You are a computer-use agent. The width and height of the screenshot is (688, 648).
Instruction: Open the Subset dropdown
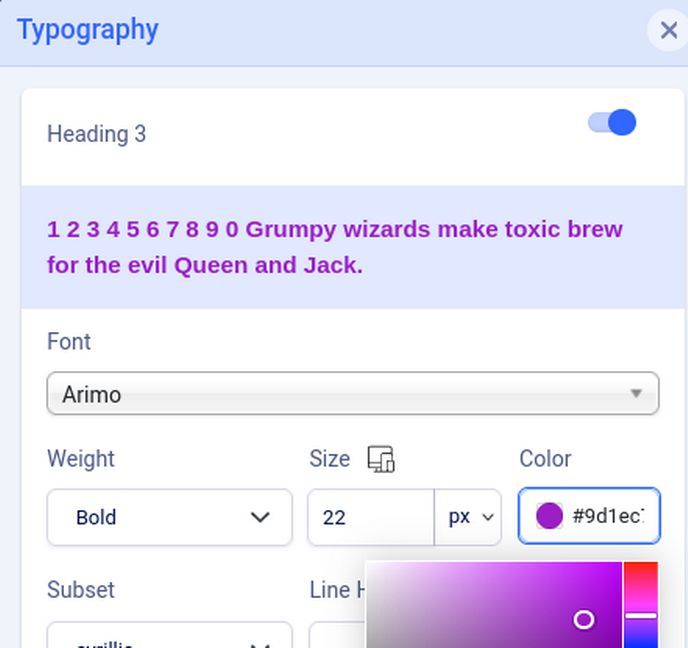[169, 638]
